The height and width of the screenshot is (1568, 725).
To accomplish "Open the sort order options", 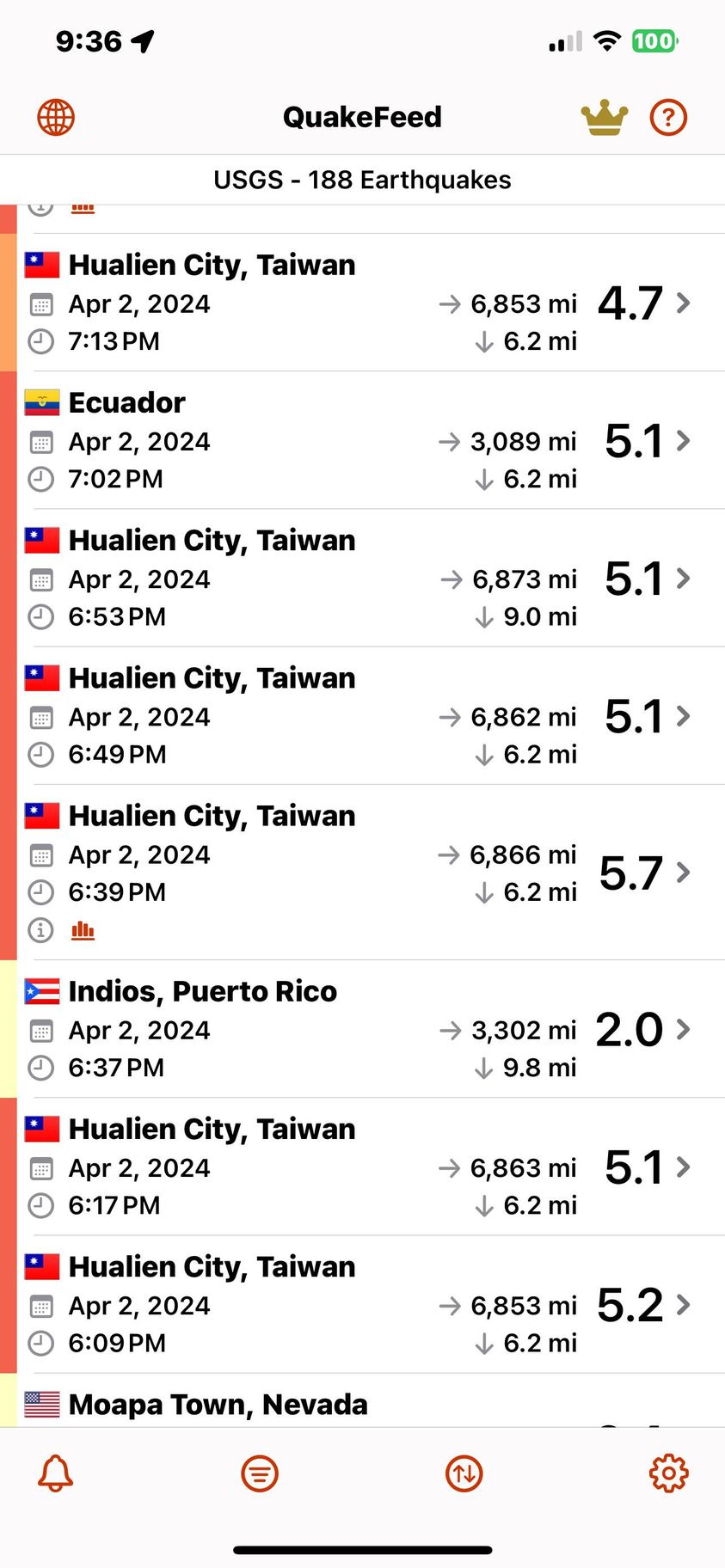I will (x=464, y=1473).
